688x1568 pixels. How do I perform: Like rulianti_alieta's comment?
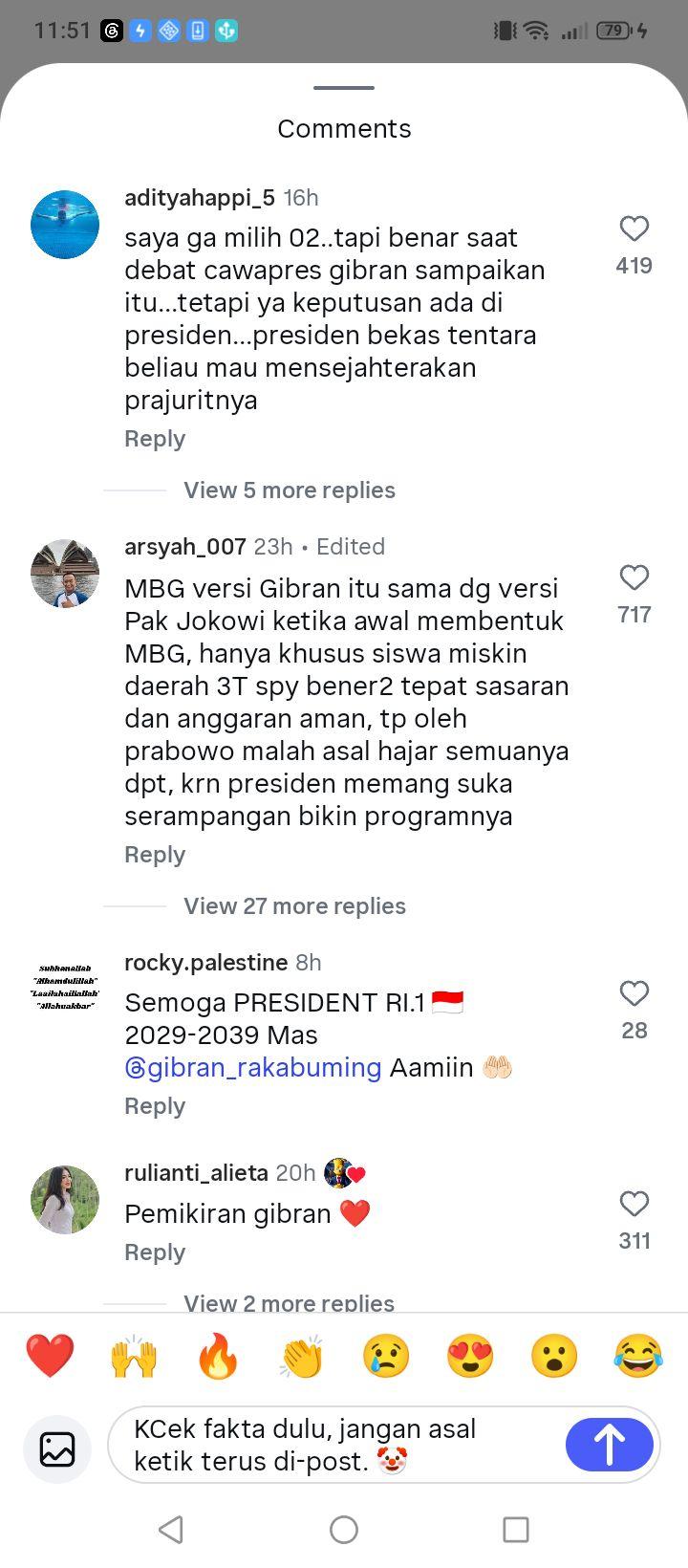pyautogui.click(x=634, y=1204)
